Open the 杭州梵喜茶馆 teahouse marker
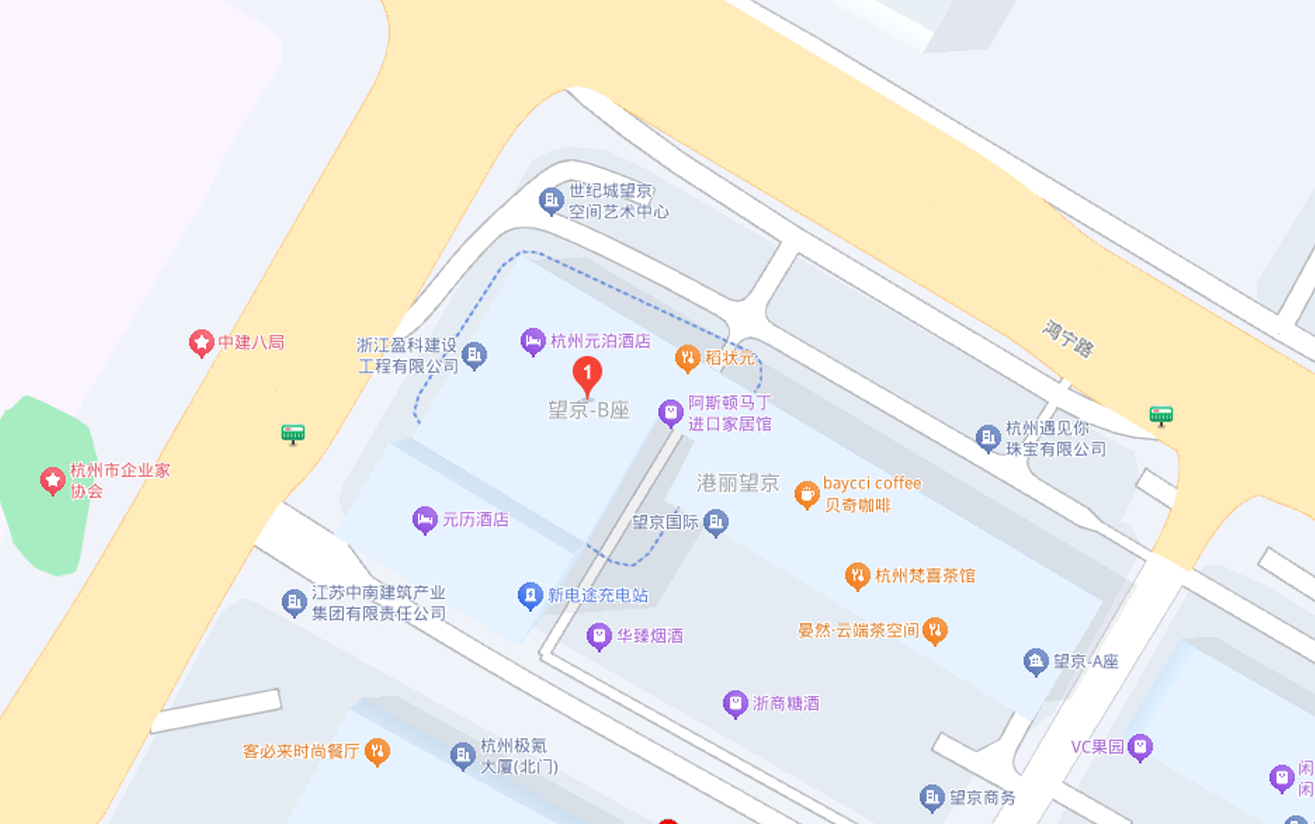 pyautogui.click(x=857, y=575)
